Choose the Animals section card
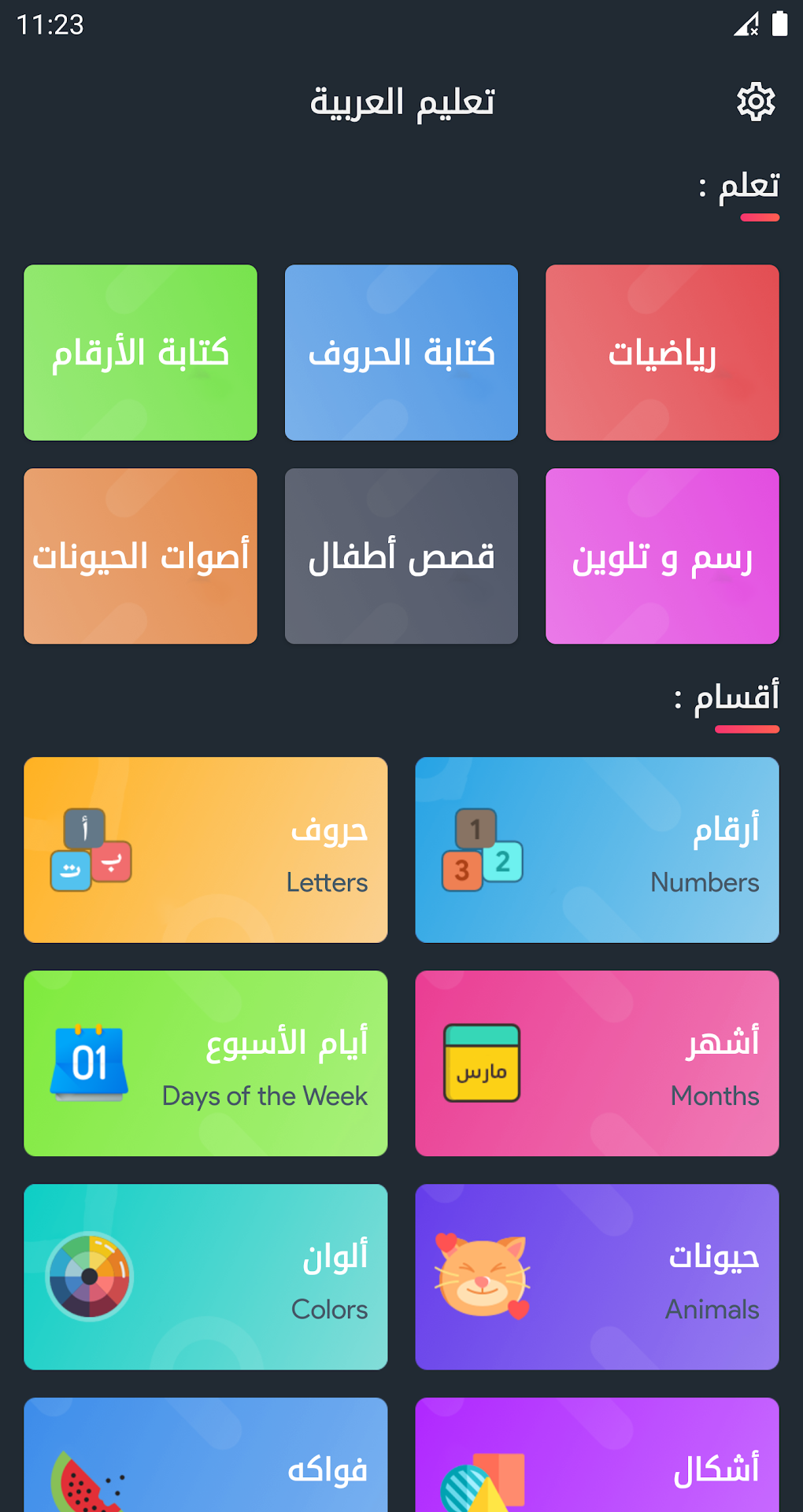The width and height of the screenshot is (803, 1512). [597, 1277]
